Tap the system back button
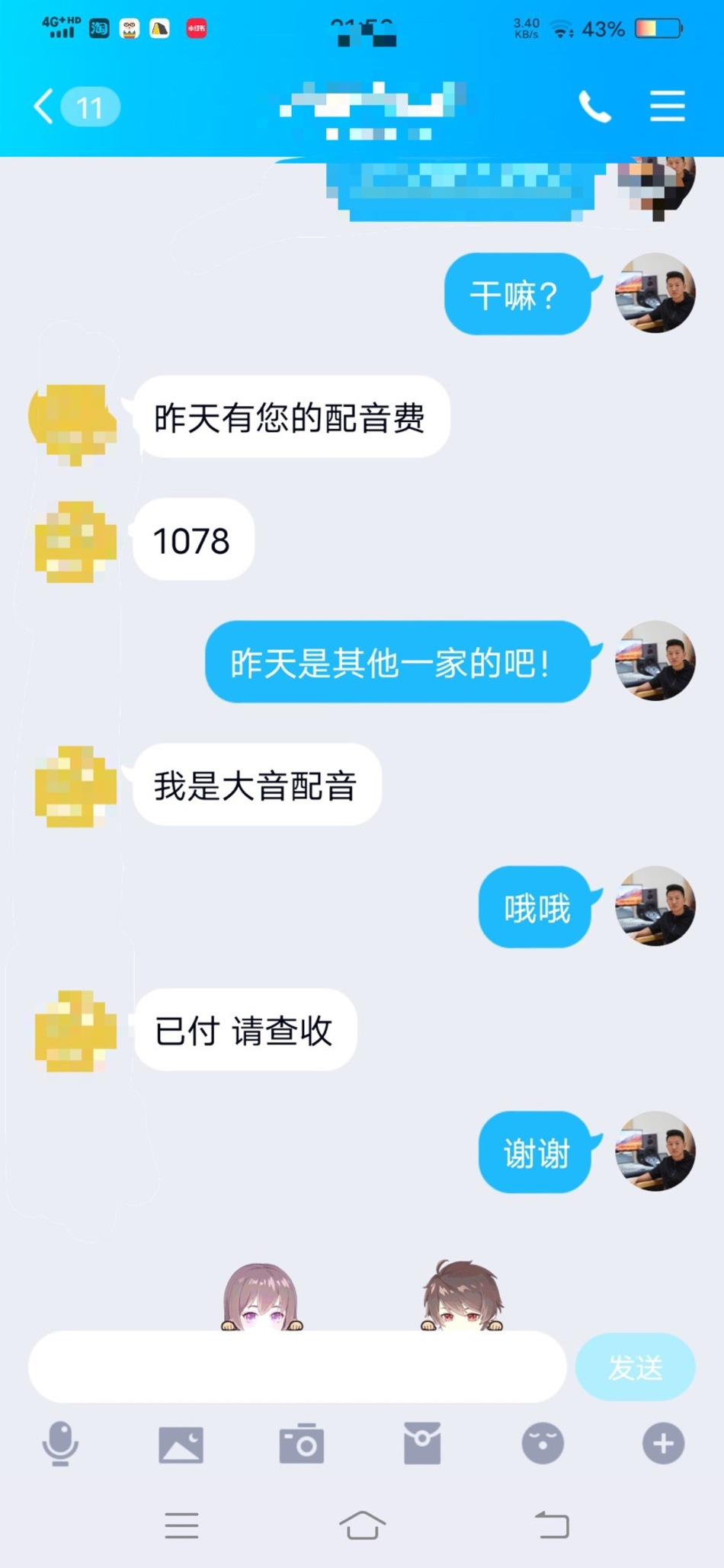 552,1525
